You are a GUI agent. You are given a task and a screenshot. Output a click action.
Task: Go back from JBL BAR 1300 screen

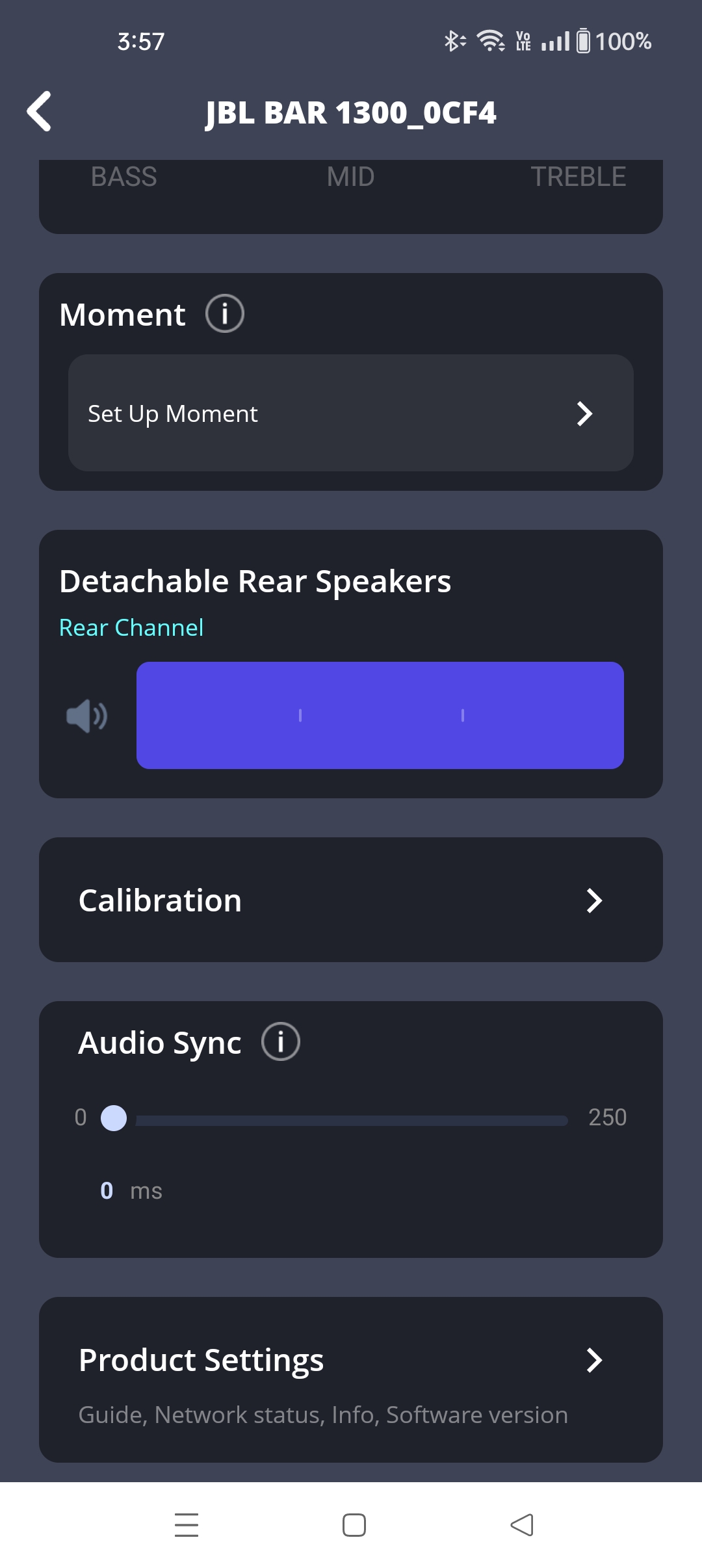(x=40, y=112)
